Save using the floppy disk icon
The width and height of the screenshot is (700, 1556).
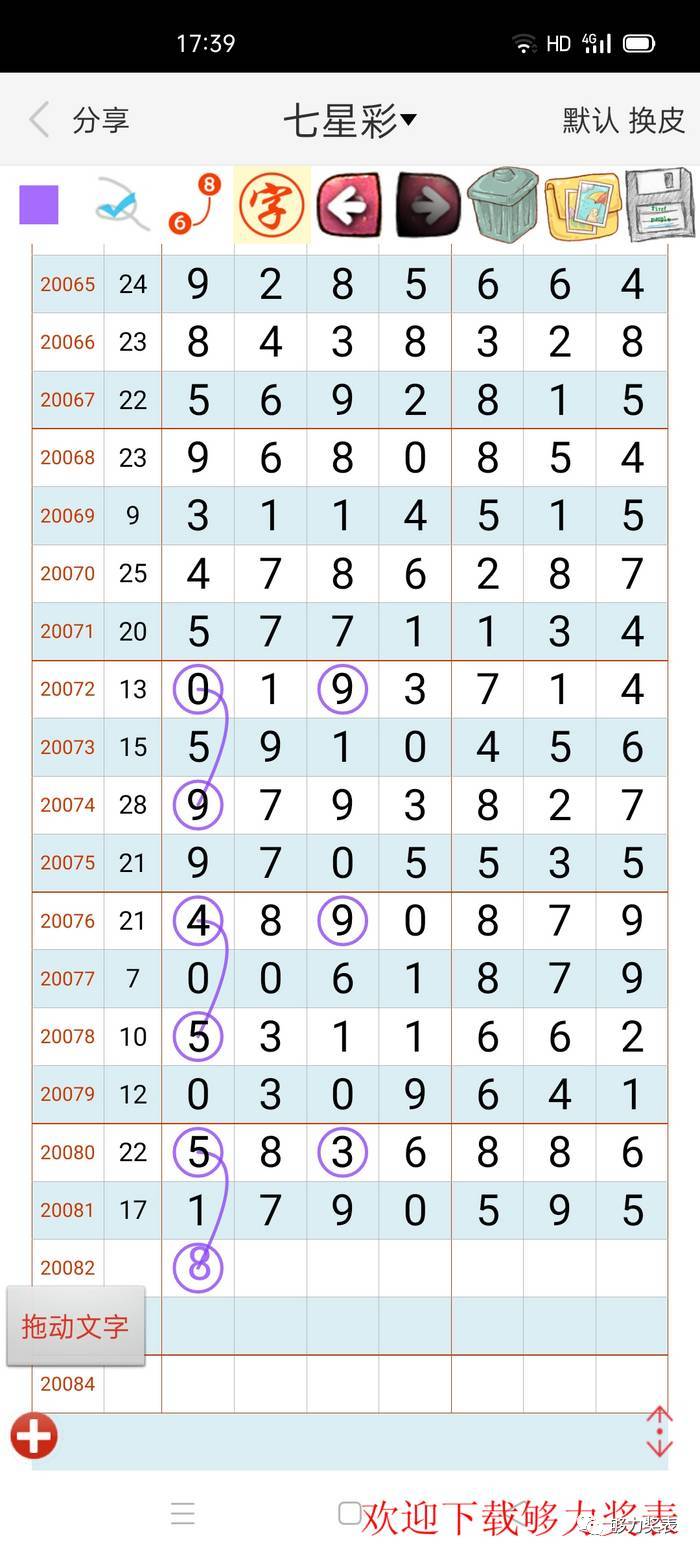pyautogui.click(x=660, y=205)
